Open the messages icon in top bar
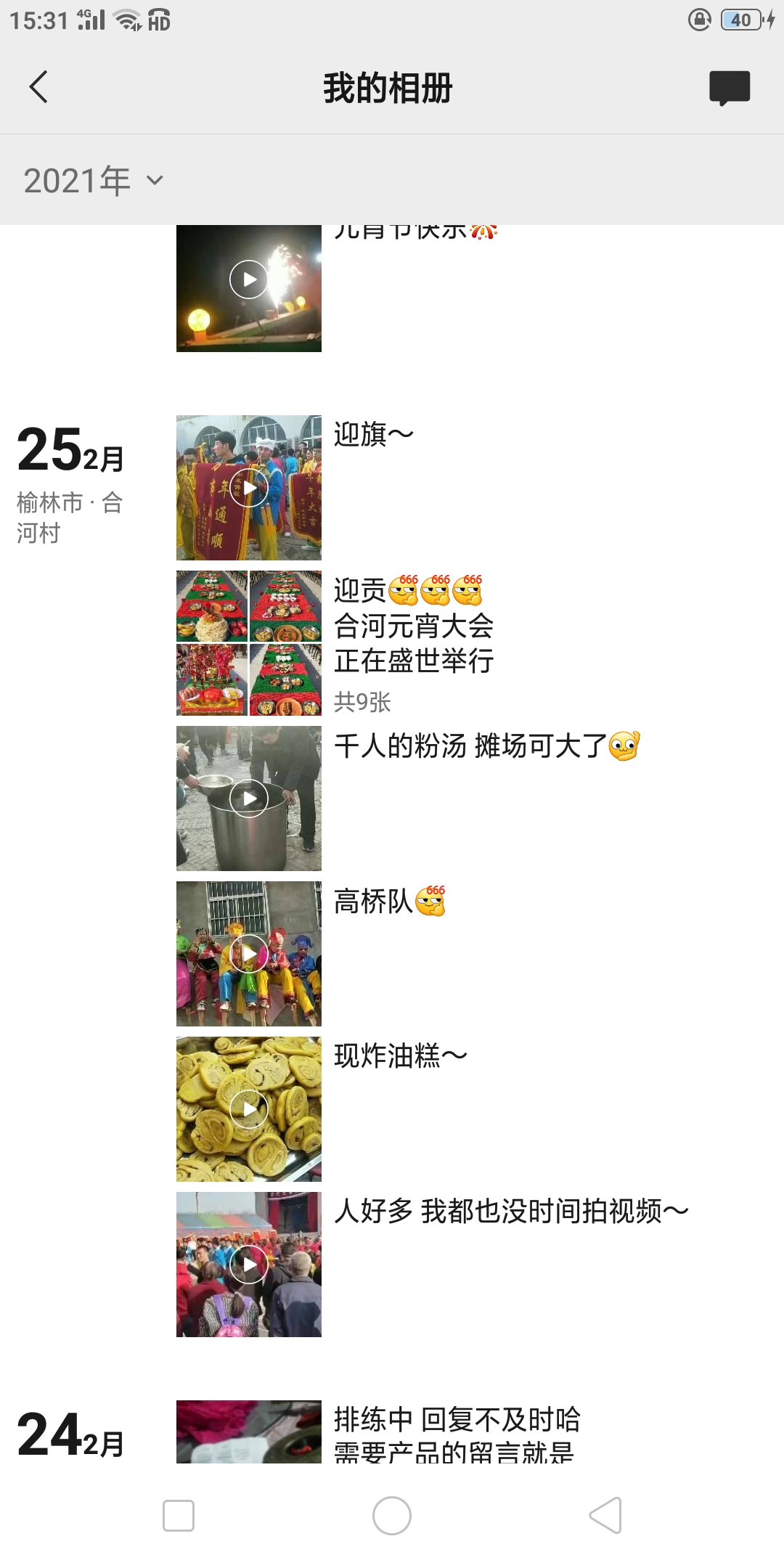The height and width of the screenshot is (1568, 784). (729, 88)
